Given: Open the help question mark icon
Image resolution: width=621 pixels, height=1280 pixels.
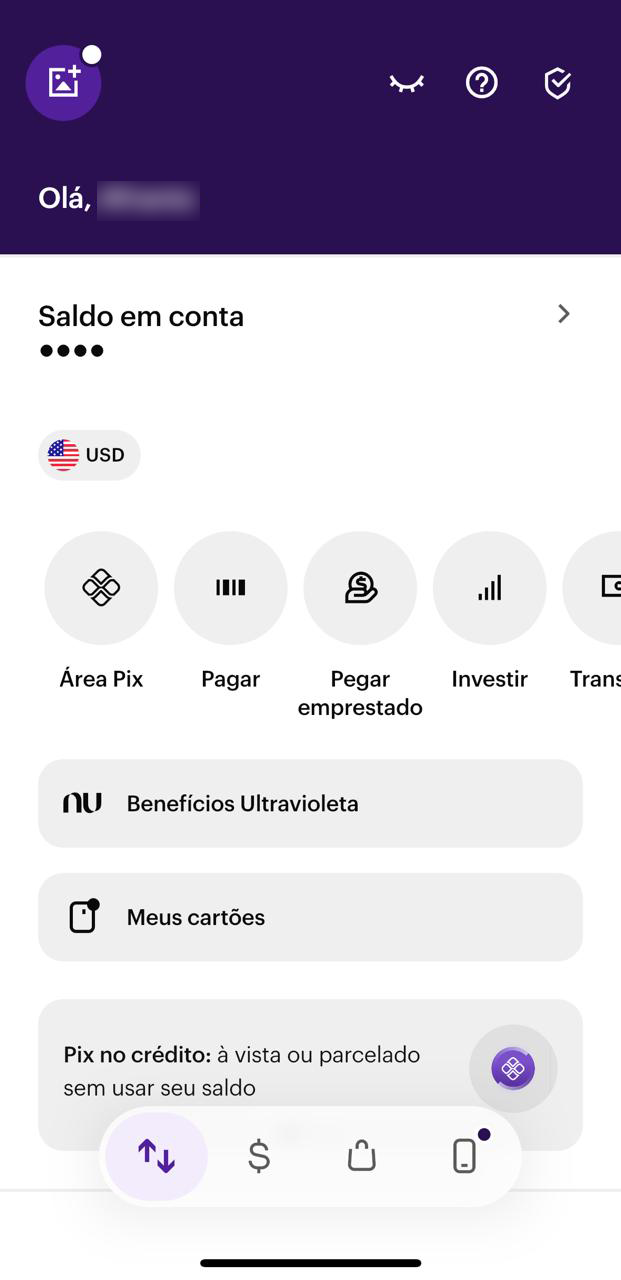Looking at the screenshot, I should point(482,83).
